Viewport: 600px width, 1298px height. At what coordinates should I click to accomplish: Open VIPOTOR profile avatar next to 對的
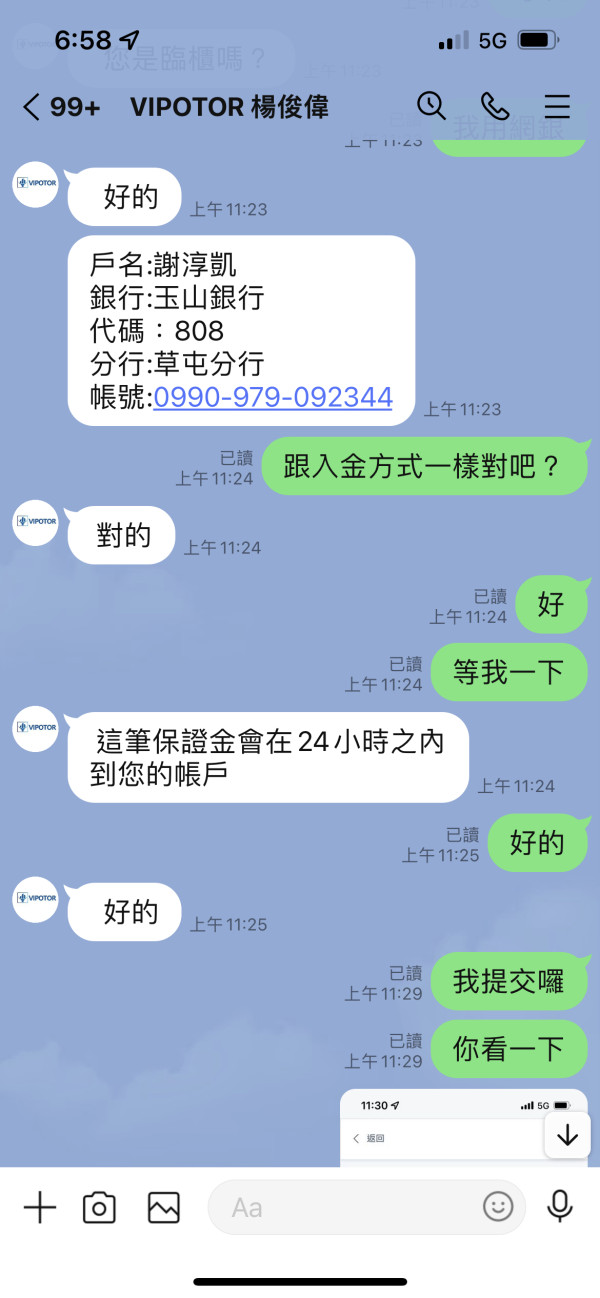36,521
